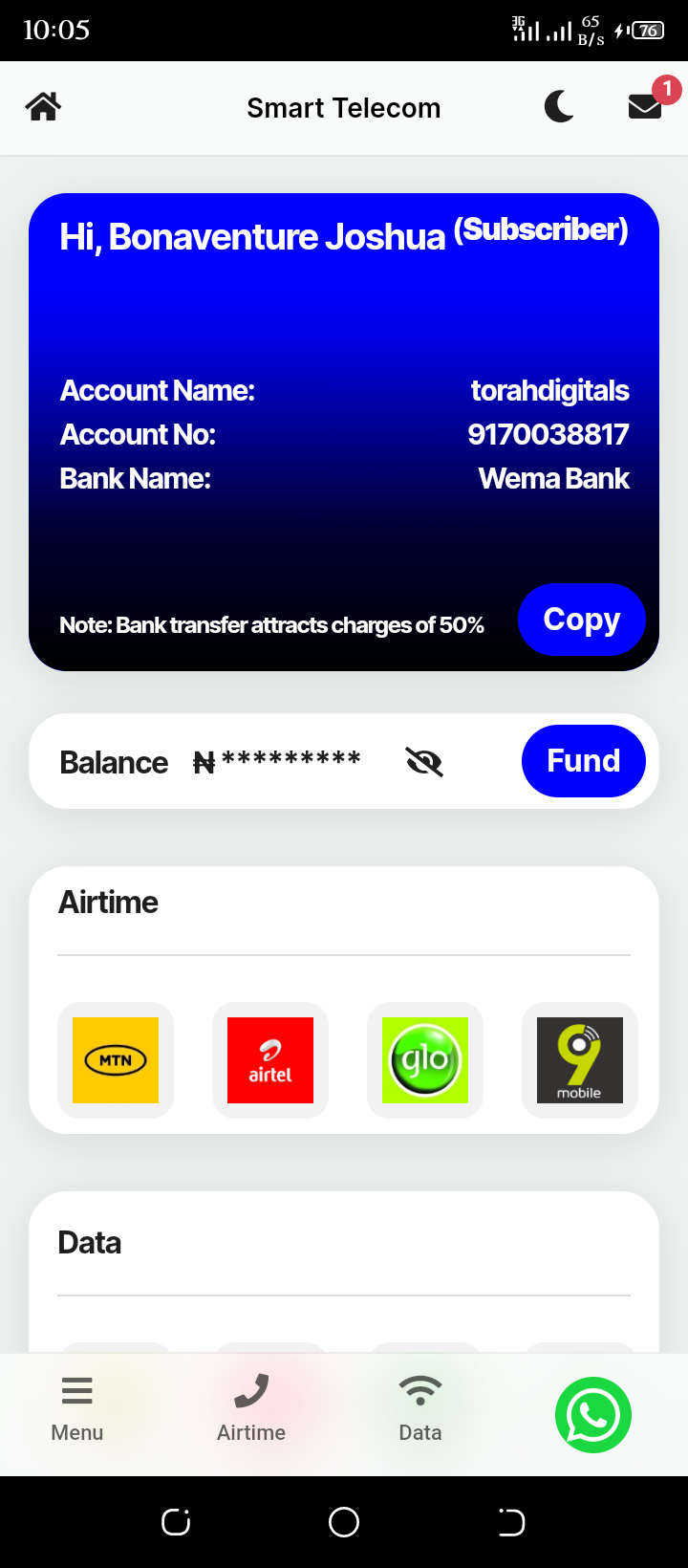This screenshot has width=688, height=1568.
Task: Open the Menu in bottom bar
Action: pos(77,1408)
